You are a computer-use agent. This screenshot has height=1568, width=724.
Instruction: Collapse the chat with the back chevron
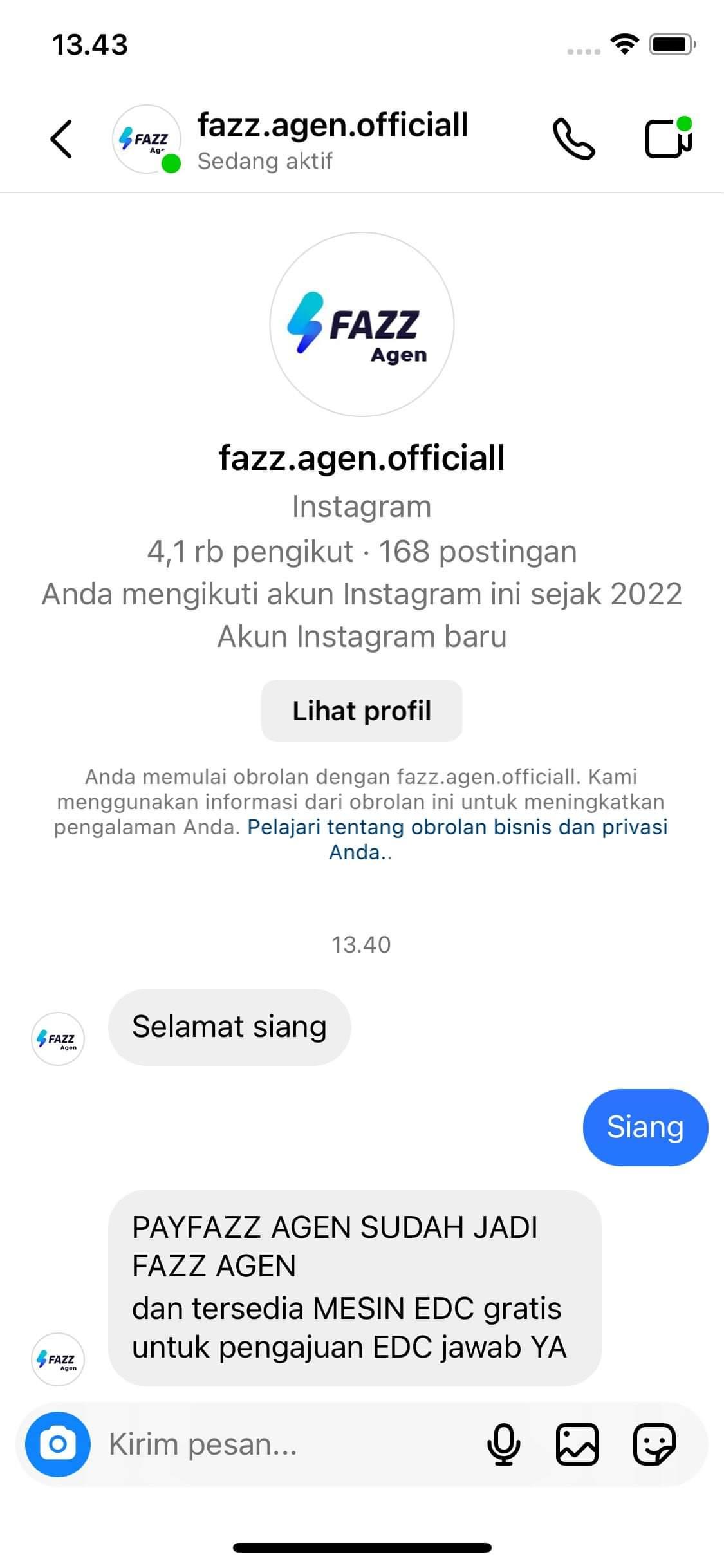(x=61, y=140)
